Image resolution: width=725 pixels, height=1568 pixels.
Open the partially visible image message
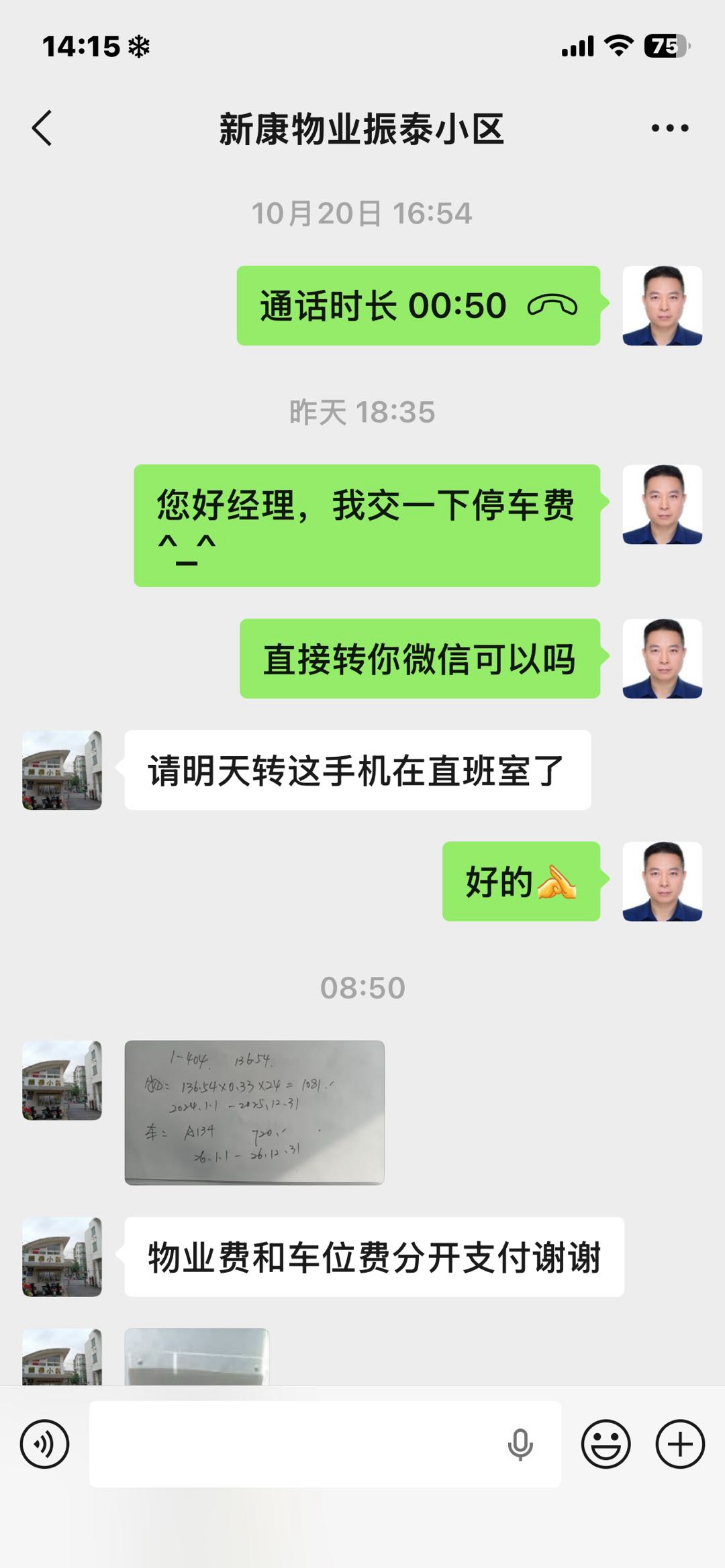click(197, 1356)
